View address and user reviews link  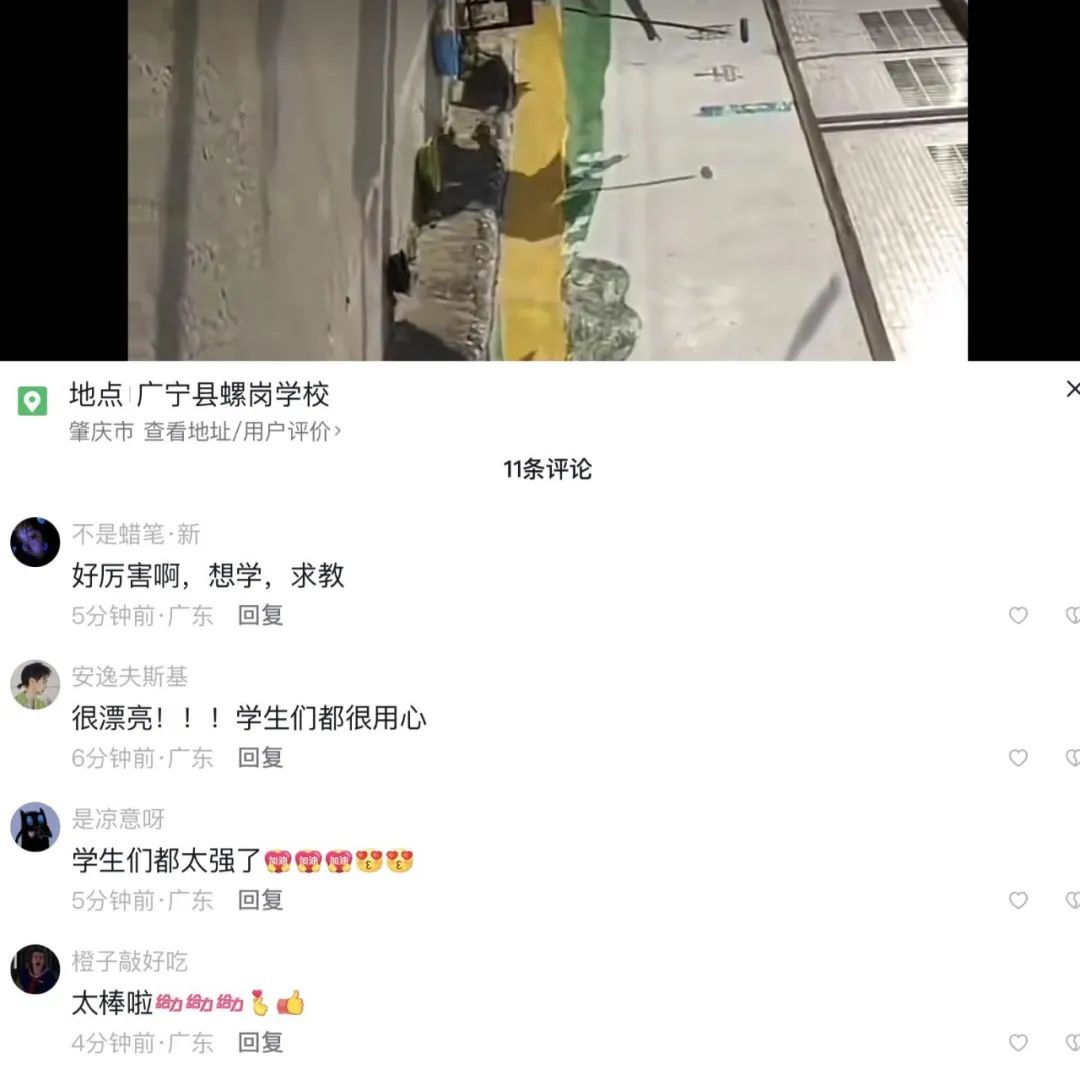click(x=242, y=432)
